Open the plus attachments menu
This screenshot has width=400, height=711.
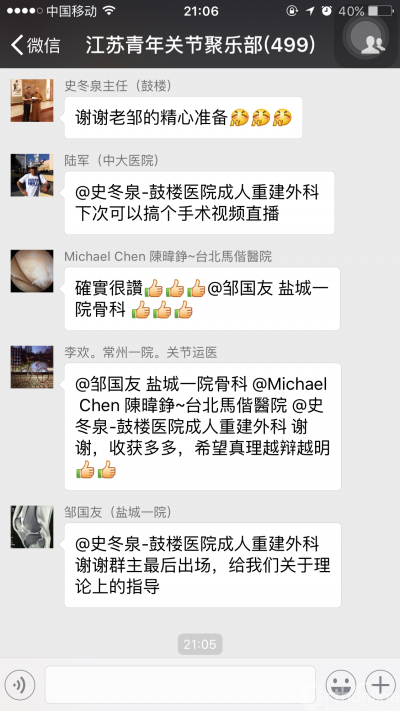pyautogui.click(x=380, y=685)
